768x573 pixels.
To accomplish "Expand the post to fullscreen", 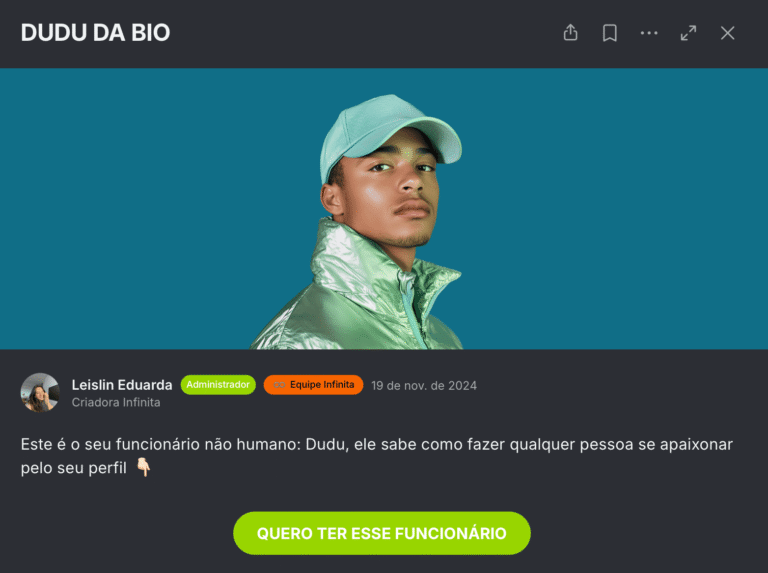I will click(x=688, y=33).
